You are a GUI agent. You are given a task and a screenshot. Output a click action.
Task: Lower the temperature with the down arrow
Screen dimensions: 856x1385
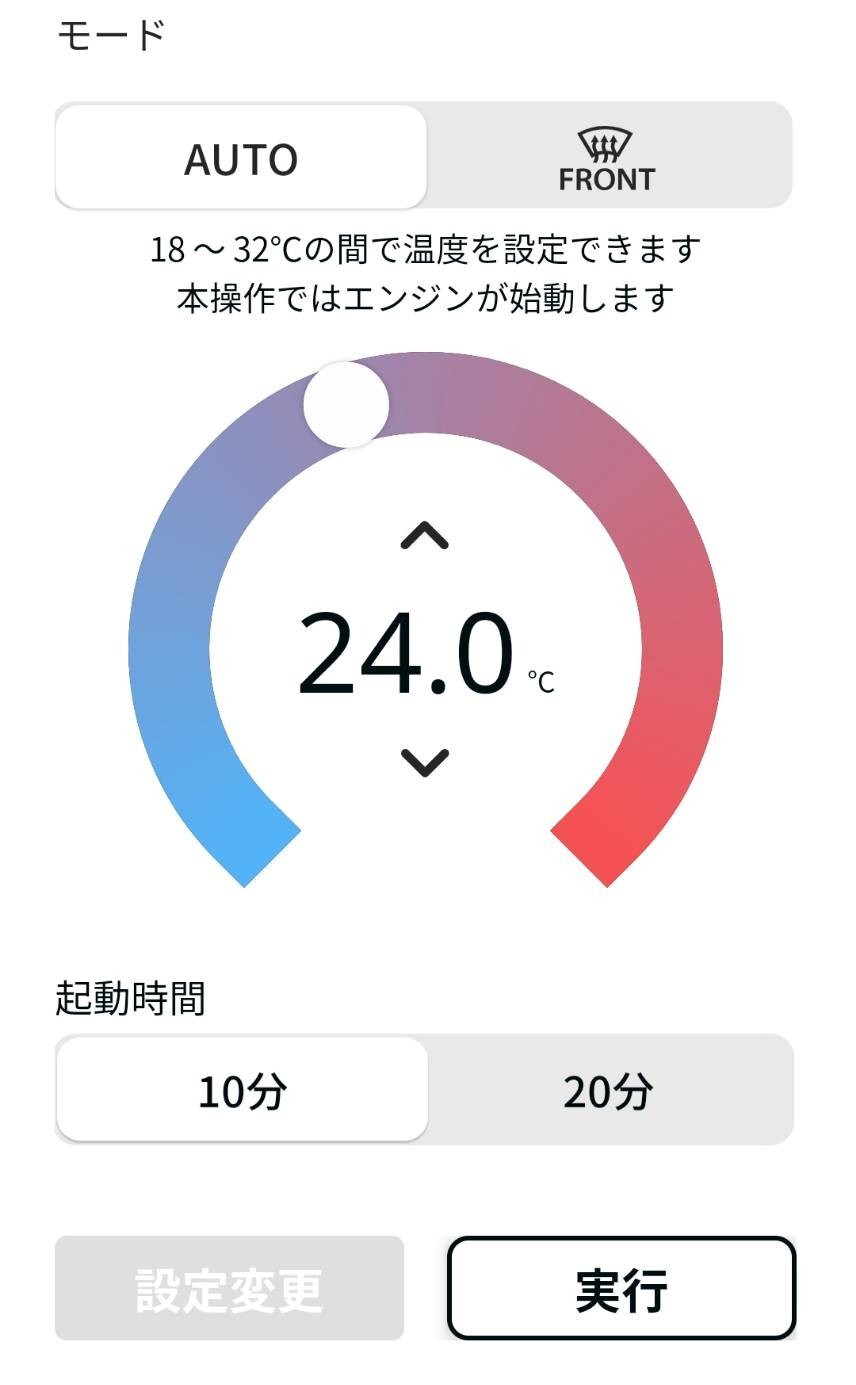[x=425, y=762]
